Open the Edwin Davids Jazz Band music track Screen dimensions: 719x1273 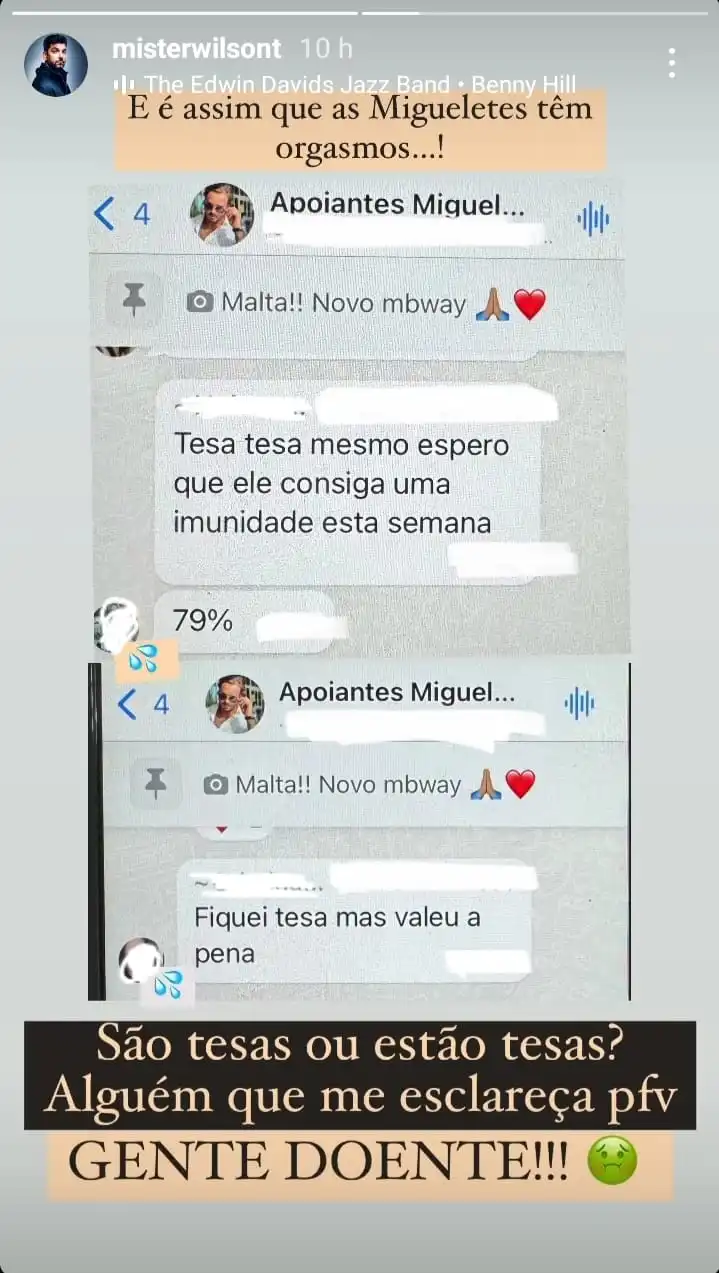[345, 85]
